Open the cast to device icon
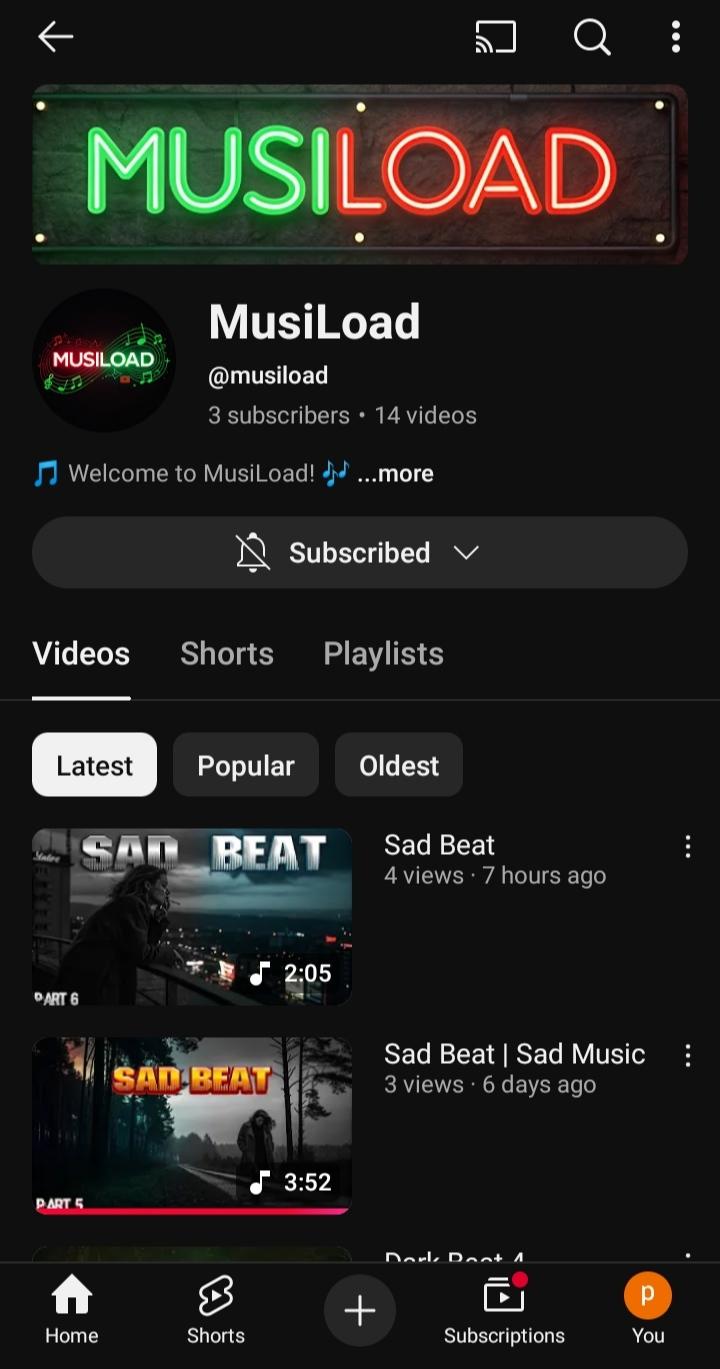Screen dimensions: 720x1369 pyautogui.click(x=496, y=38)
